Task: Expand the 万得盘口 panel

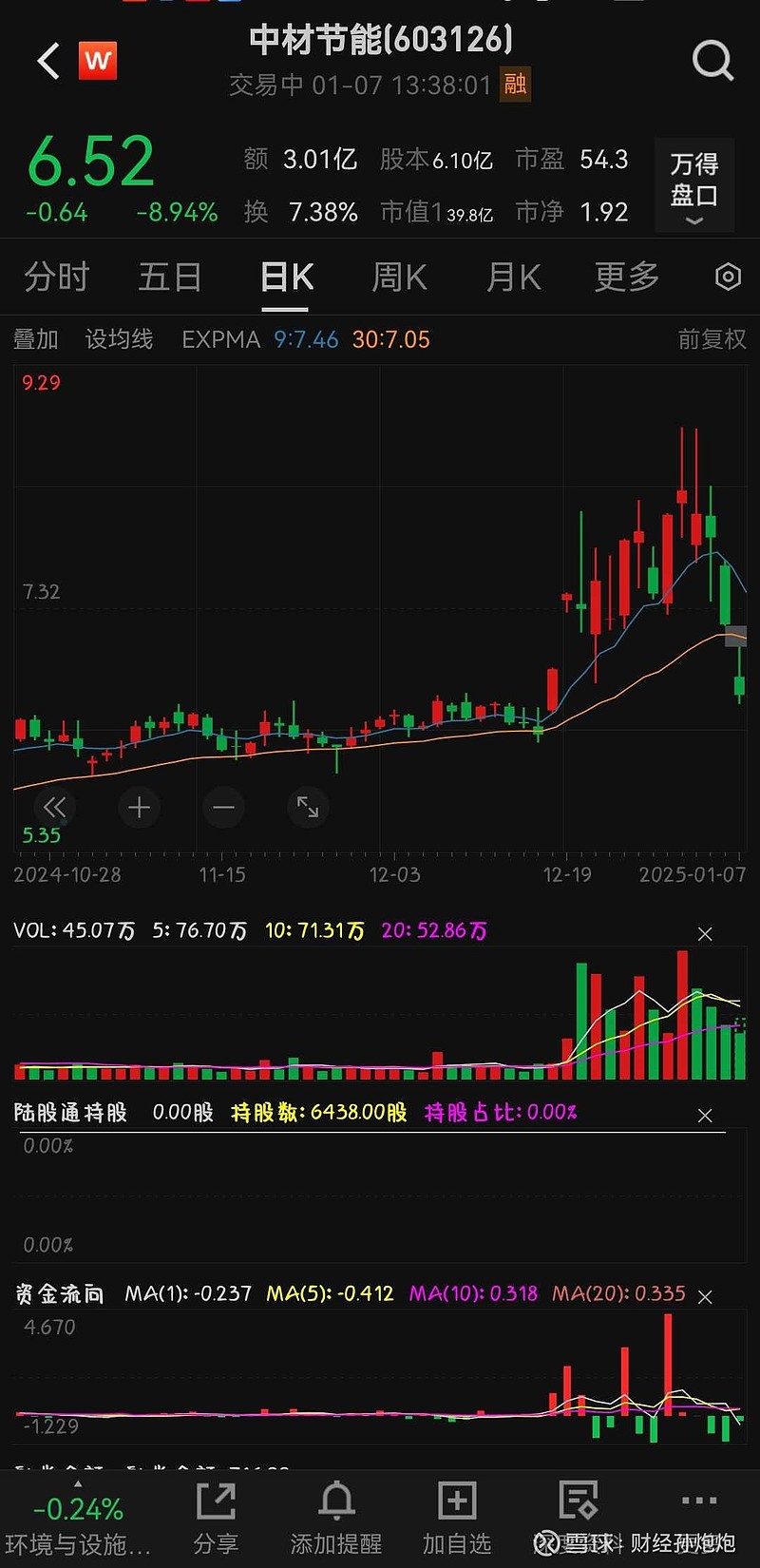Action: [694, 186]
